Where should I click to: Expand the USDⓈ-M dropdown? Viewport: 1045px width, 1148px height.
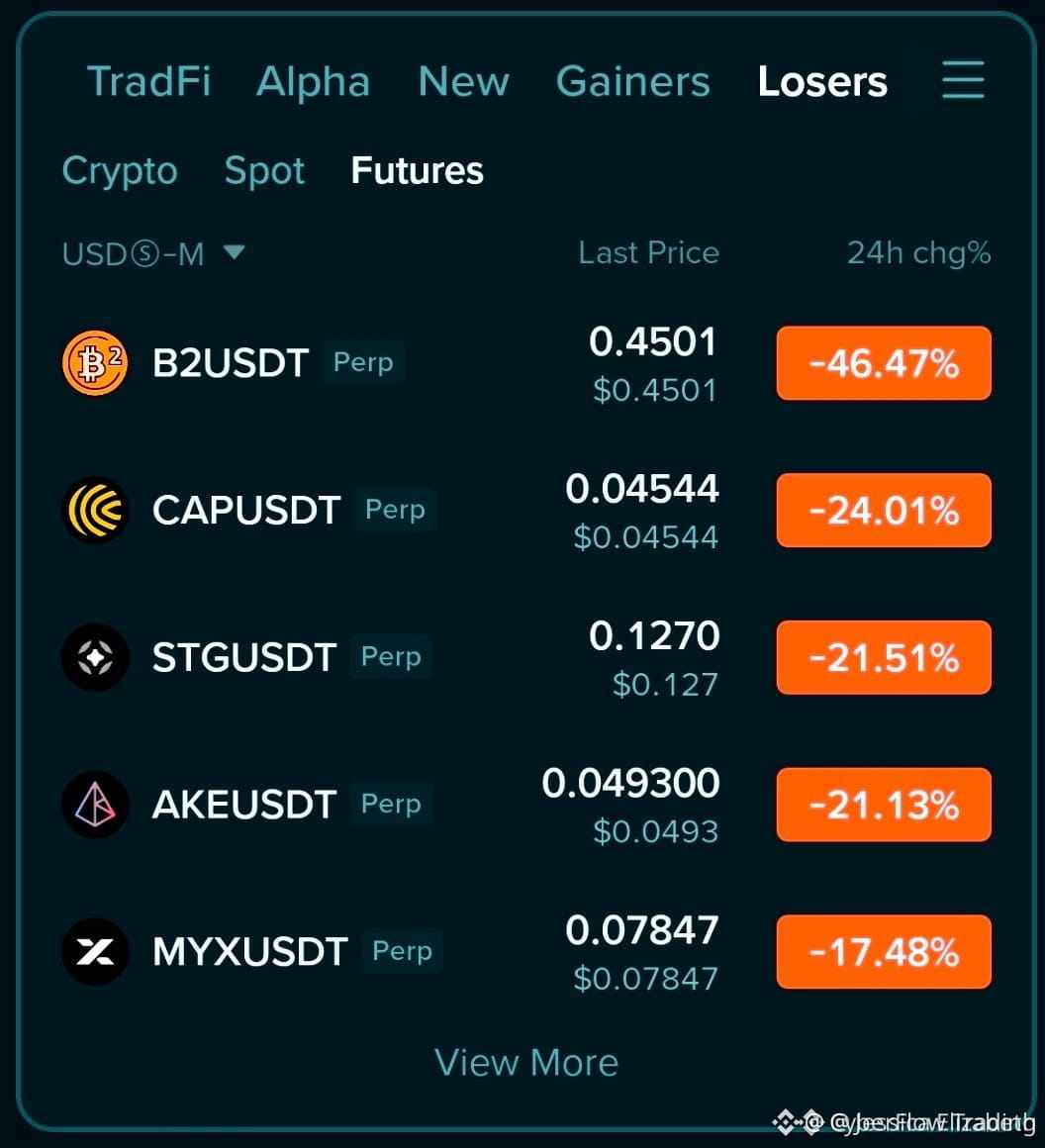pyautogui.click(x=153, y=254)
